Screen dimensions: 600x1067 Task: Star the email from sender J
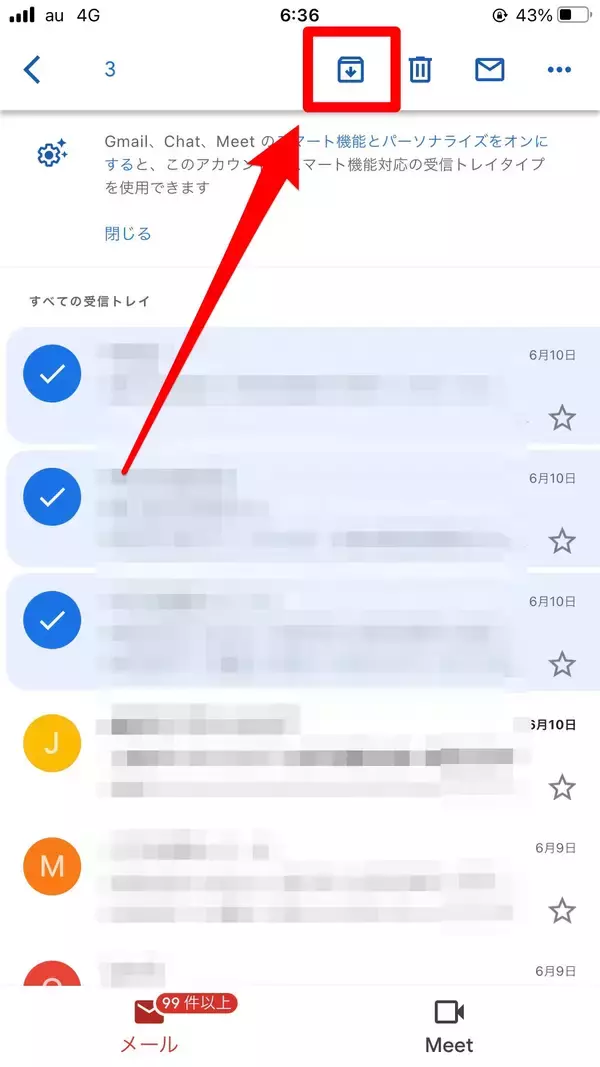tap(562, 787)
